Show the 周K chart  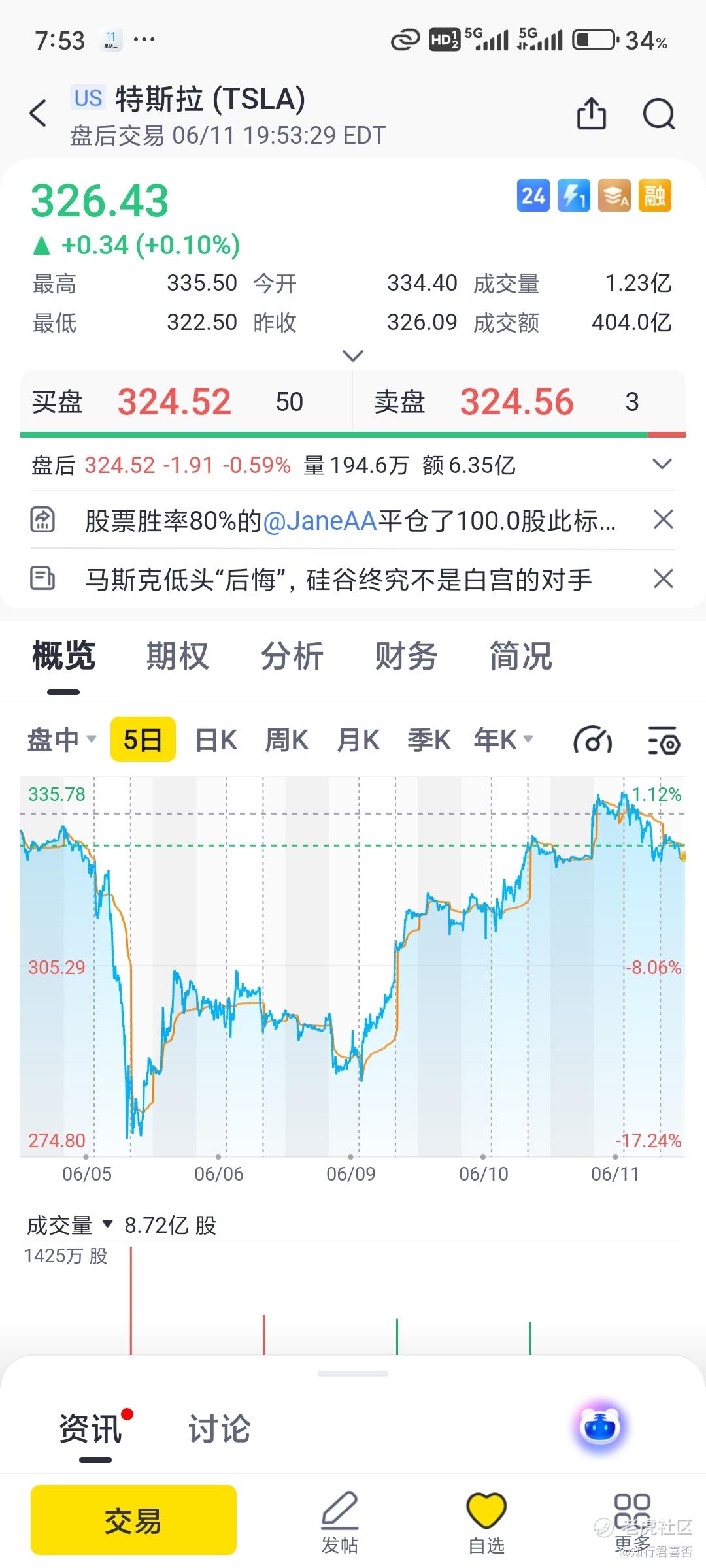click(286, 740)
